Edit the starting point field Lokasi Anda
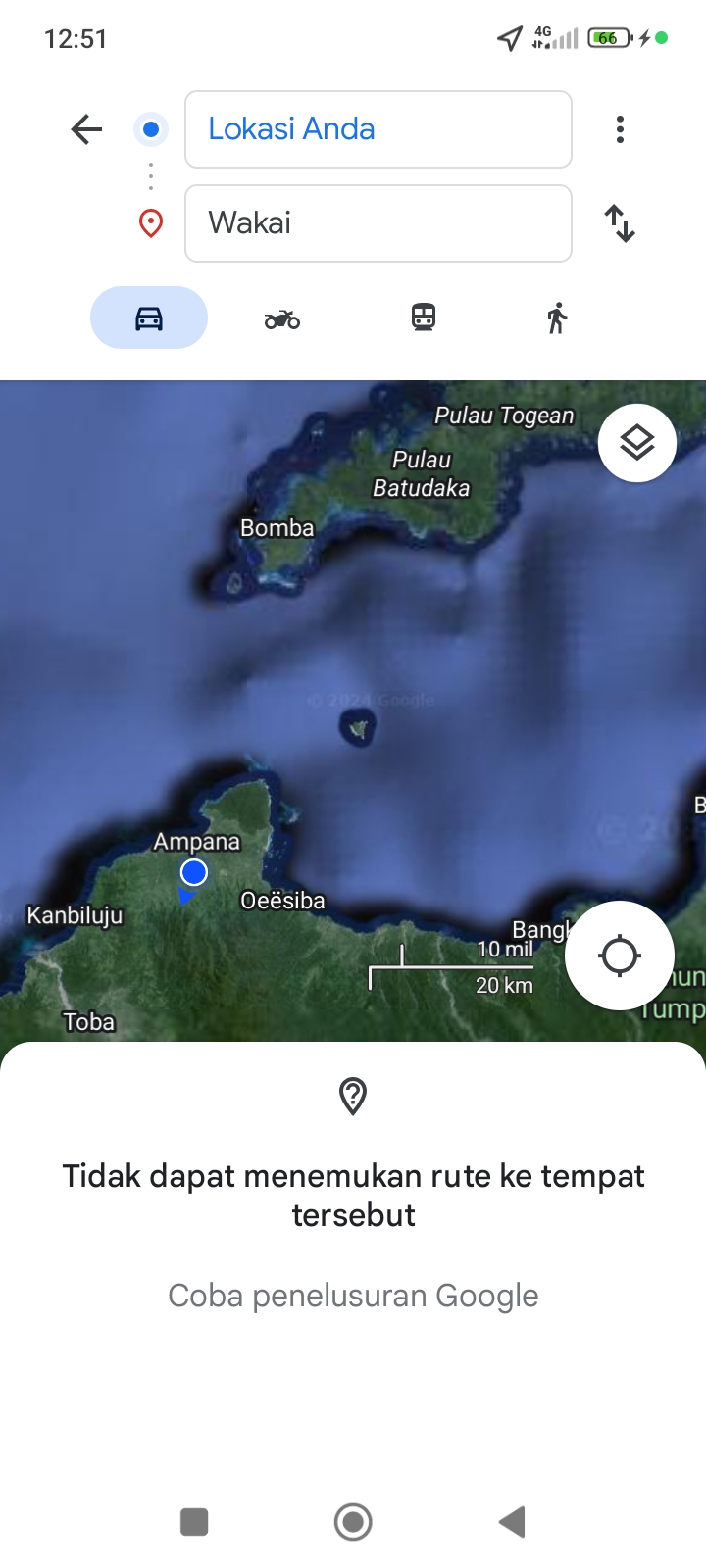706x1568 pixels. 378,129
